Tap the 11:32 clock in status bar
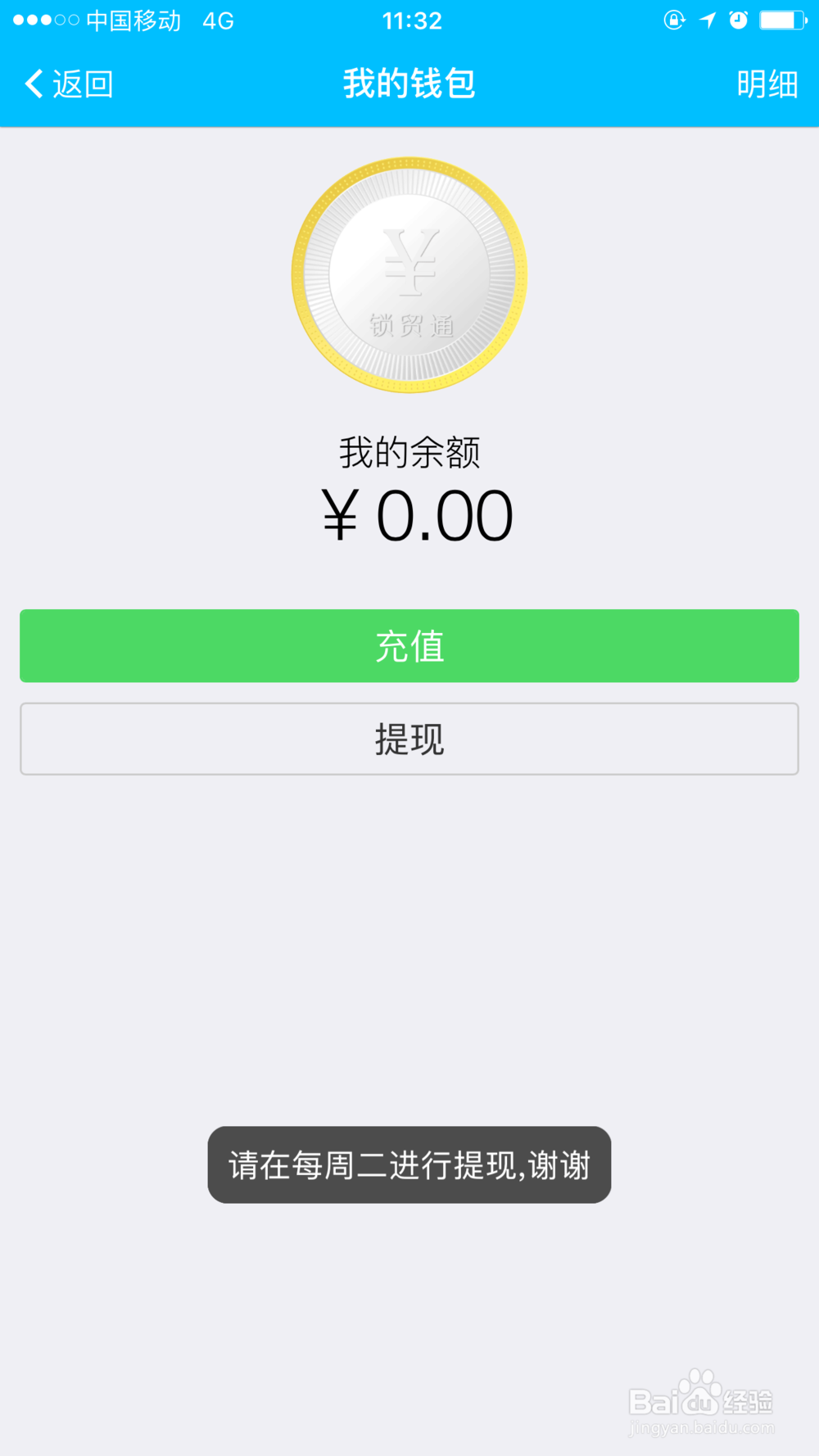Viewport: 819px width, 1456px height. 409,20
